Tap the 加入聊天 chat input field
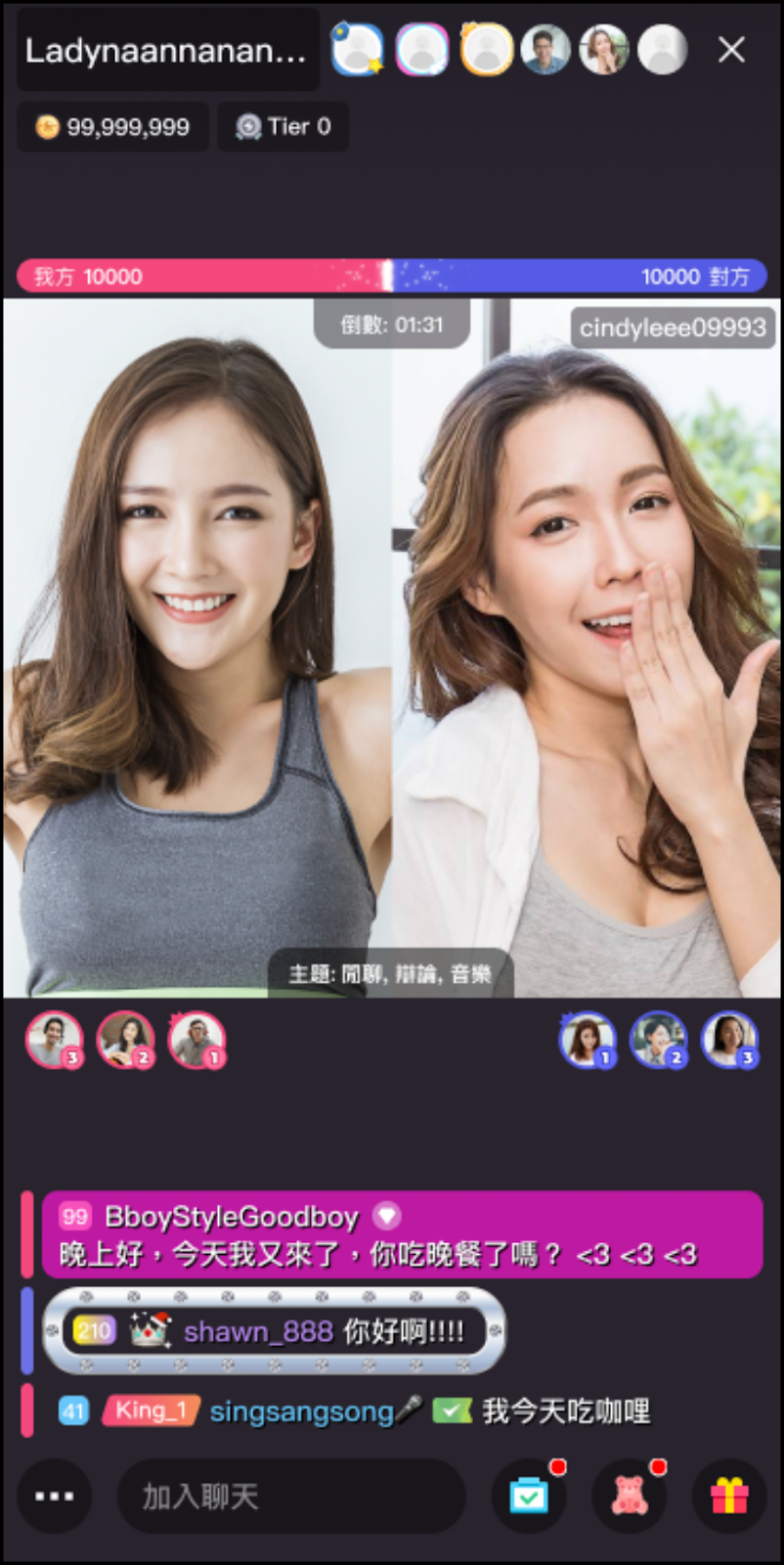784x1565 pixels. click(x=290, y=1496)
